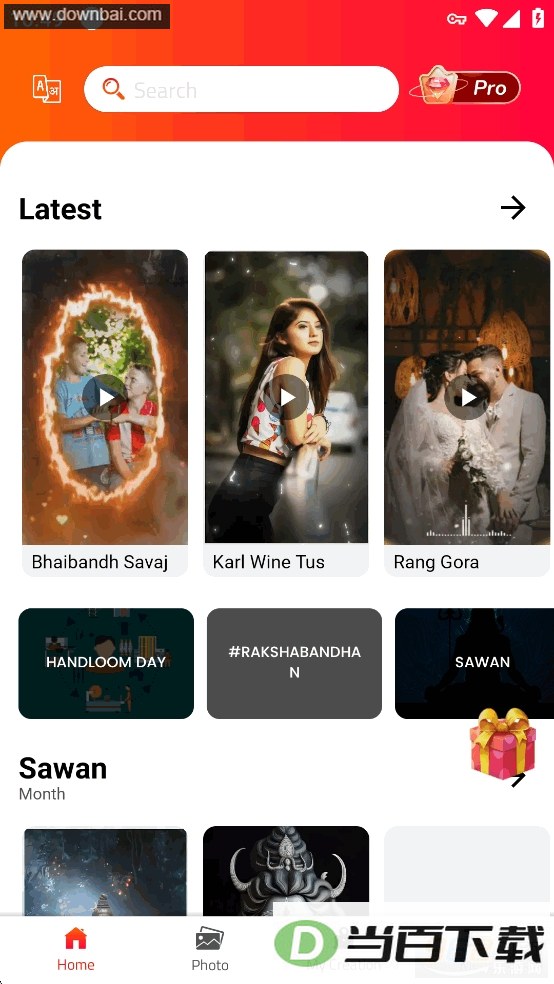Tap the Search field
The height and width of the screenshot is (984, 554).
[241, 89]
